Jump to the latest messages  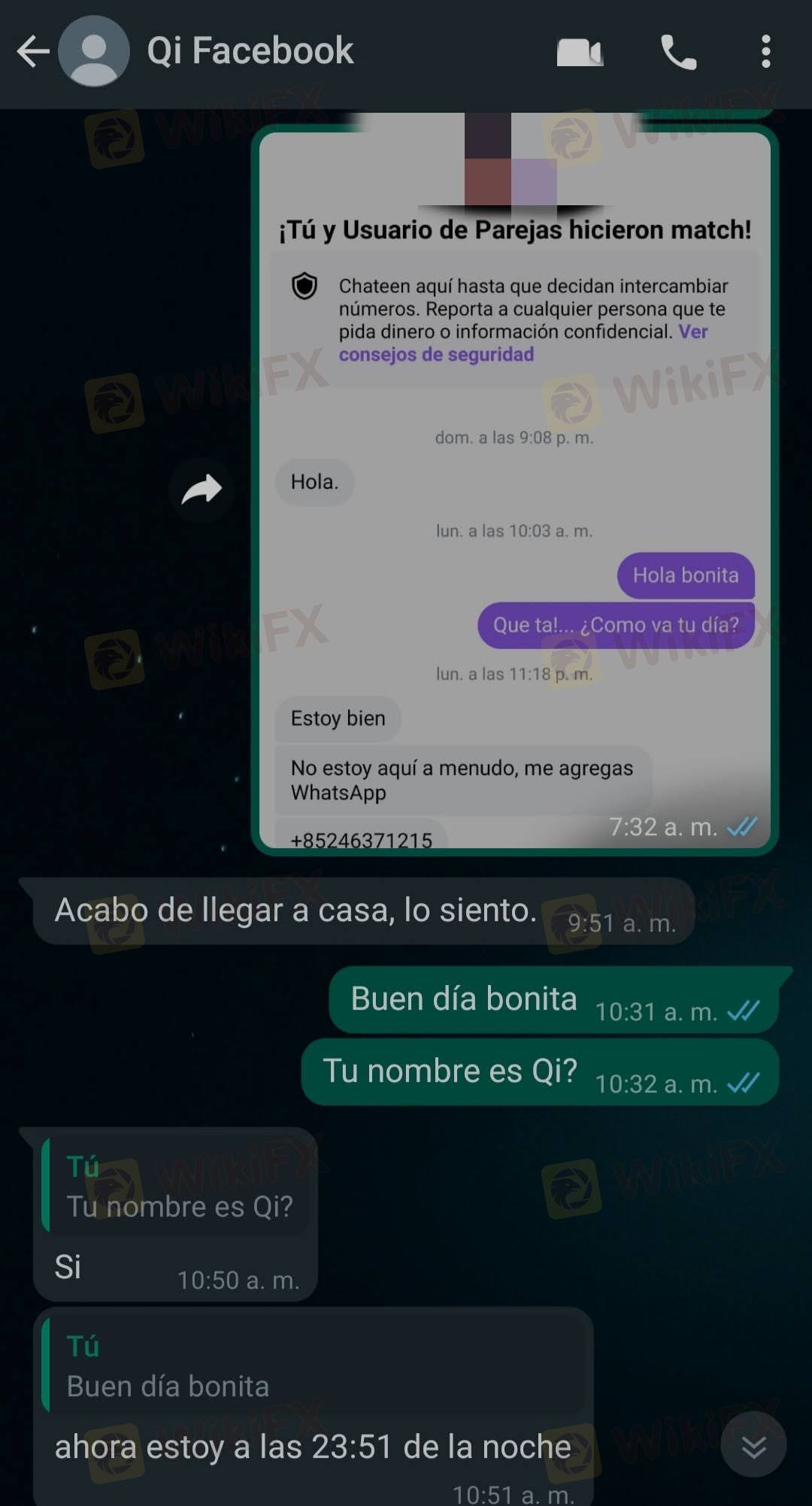pos(753,1445)
